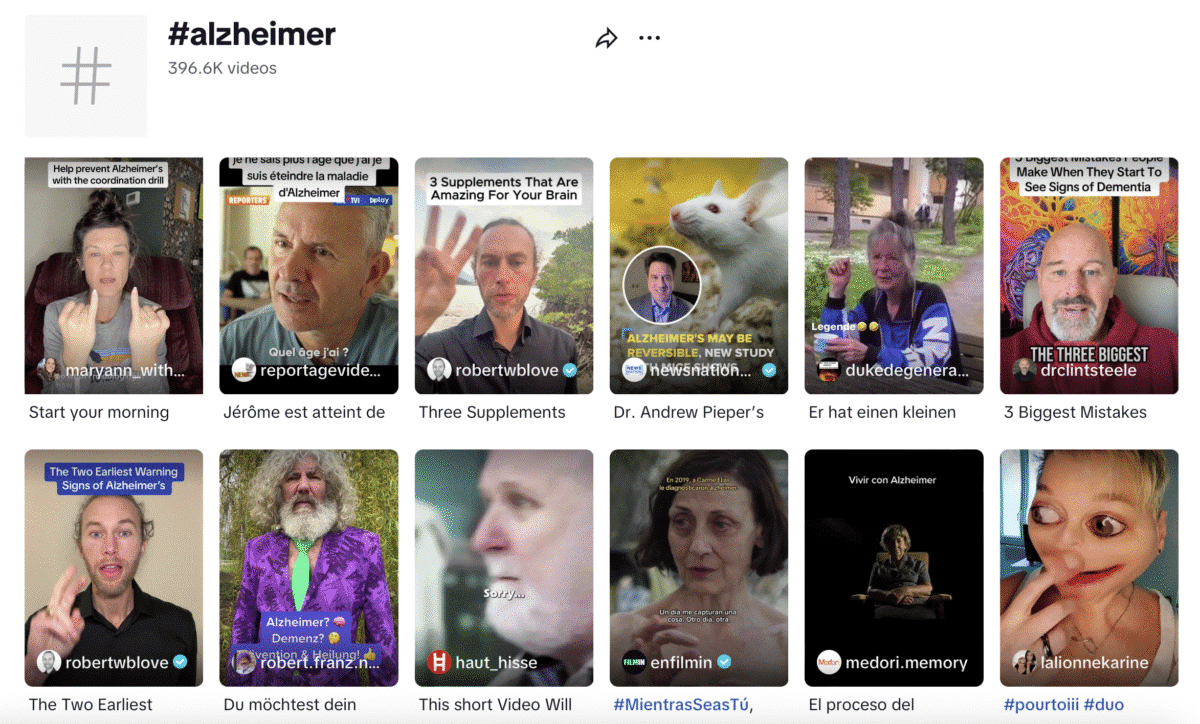
Task: Open robertwblove's Three Supplements video
Action: (503, 275)
